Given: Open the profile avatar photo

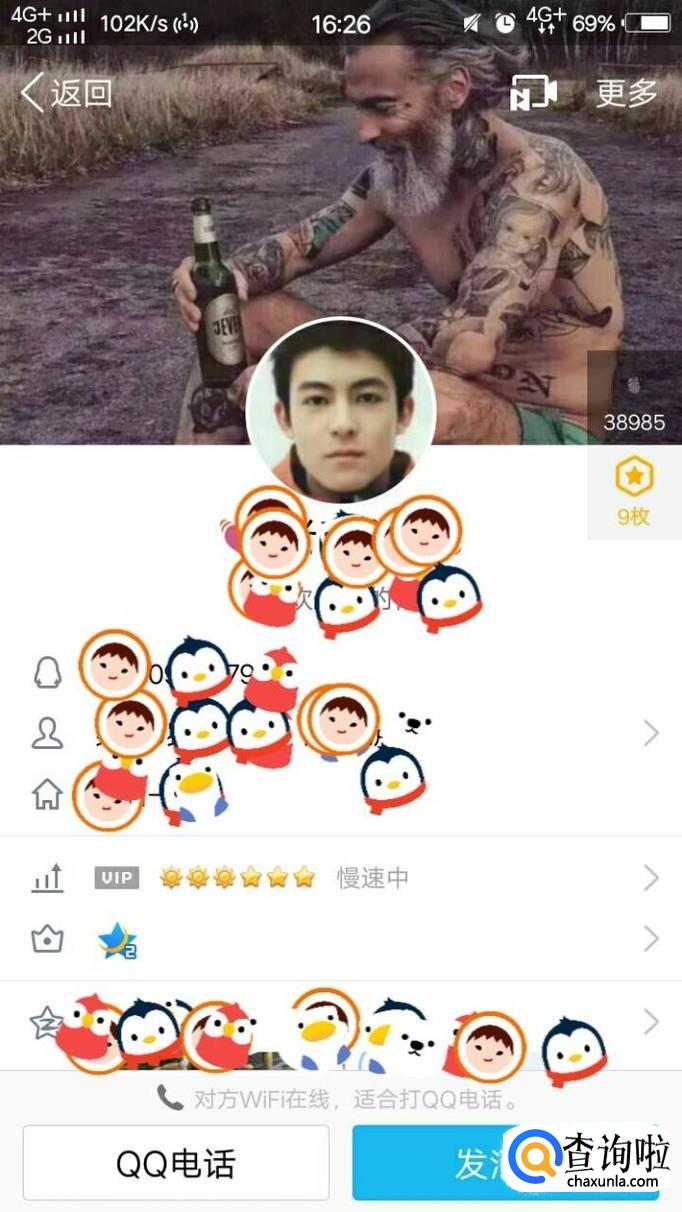Looking at the screenshot, I should tap(340, 411).
